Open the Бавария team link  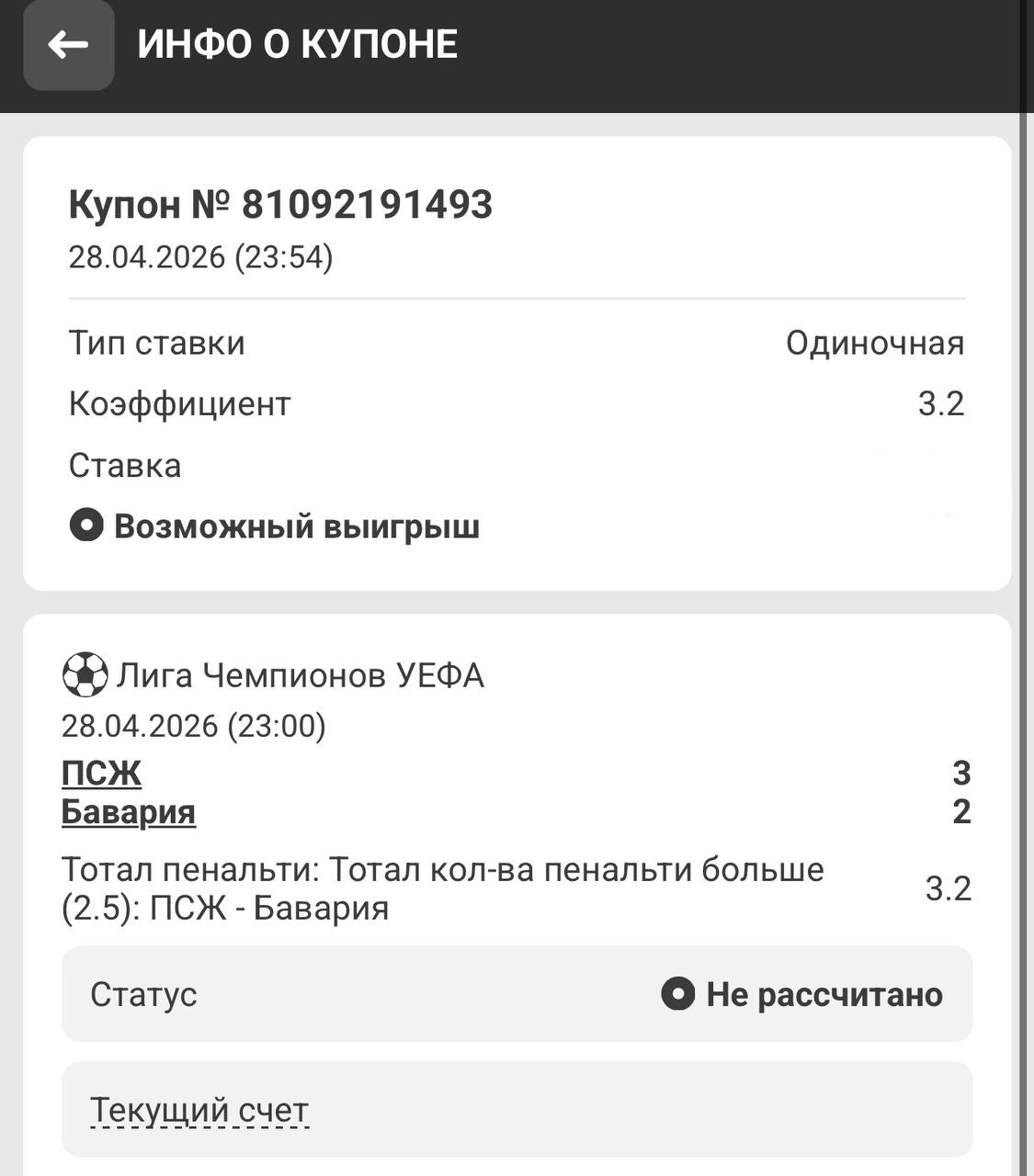pyautogui.click(x=128, y=812)
